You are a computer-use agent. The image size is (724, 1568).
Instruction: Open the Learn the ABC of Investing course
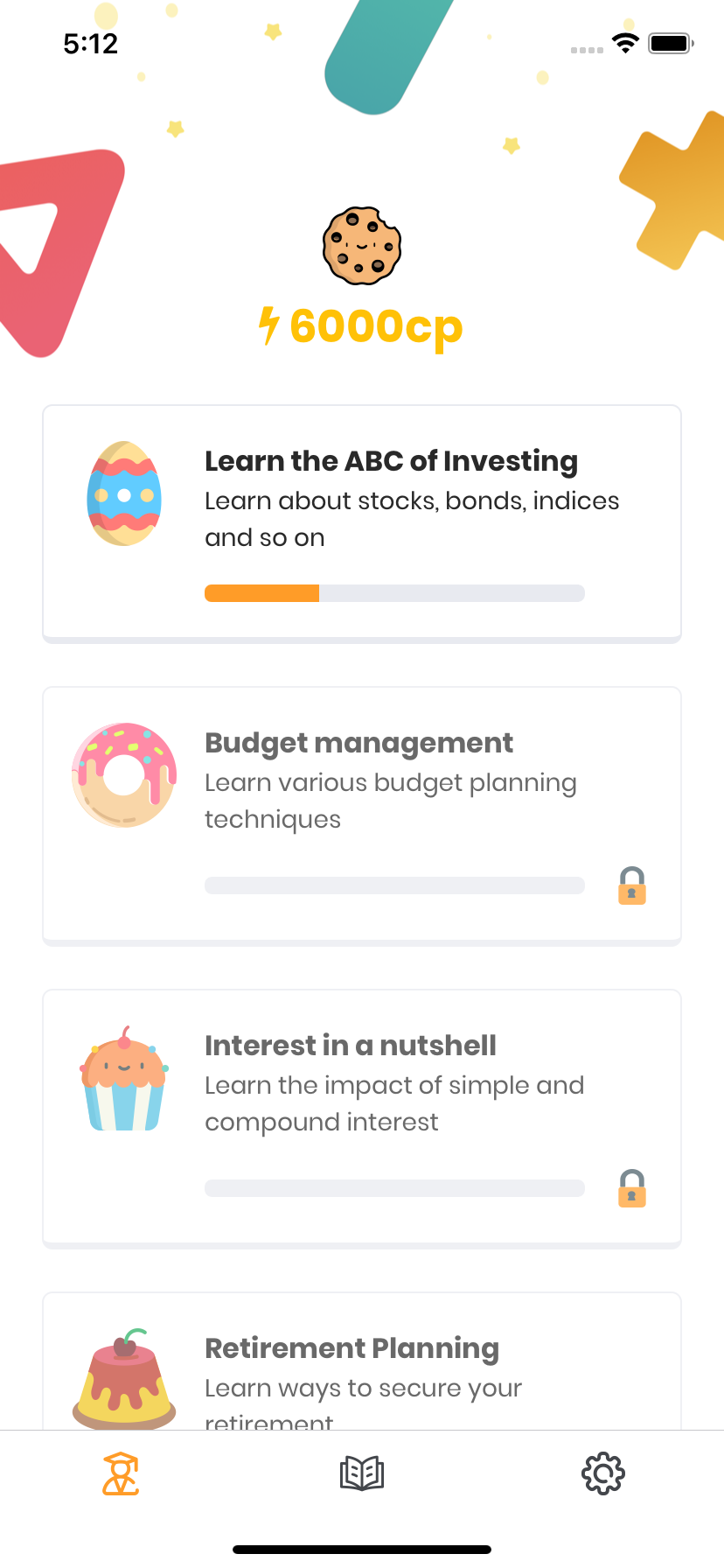[x=362, y=522]
